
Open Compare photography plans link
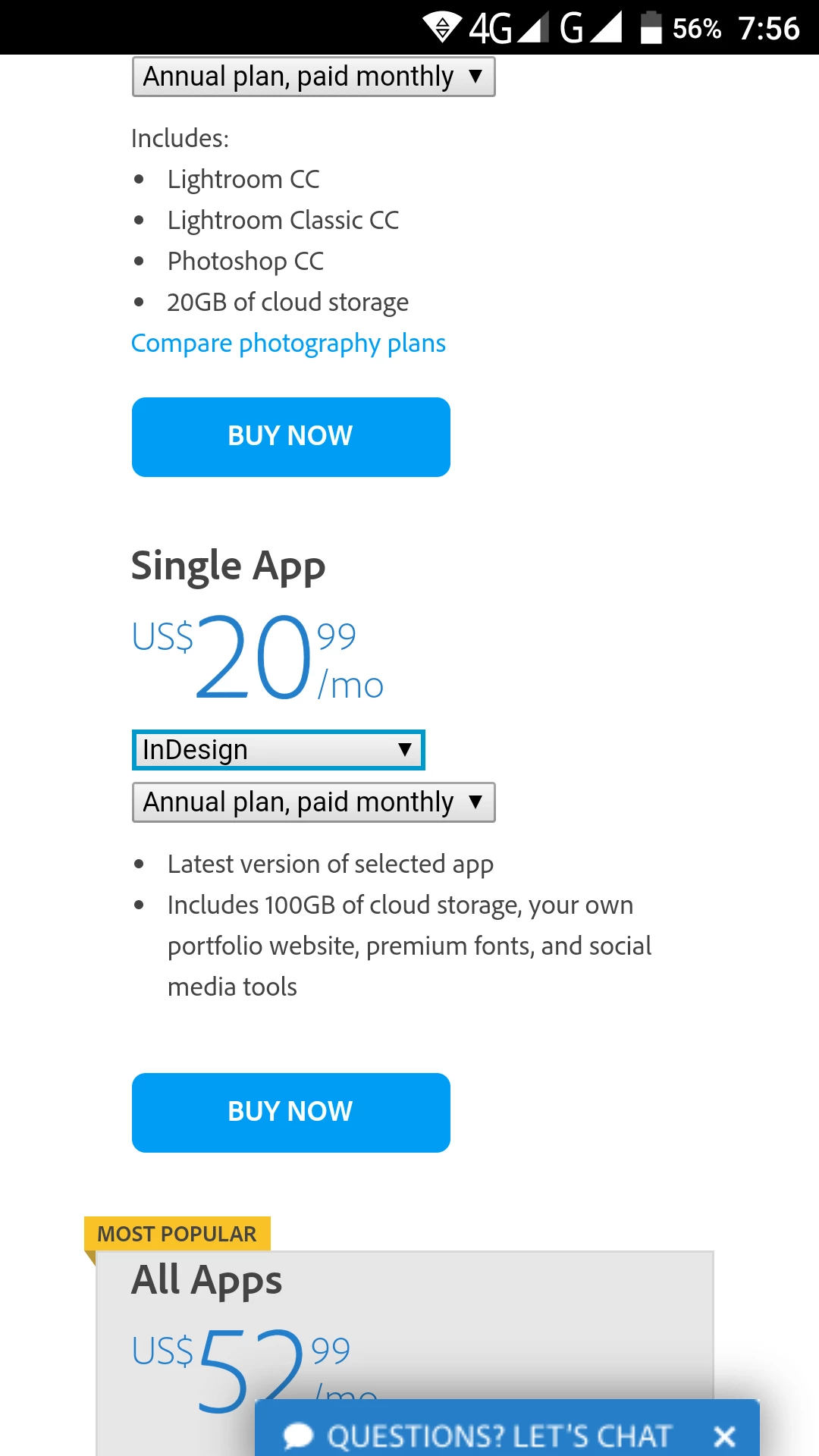(288, 344)
